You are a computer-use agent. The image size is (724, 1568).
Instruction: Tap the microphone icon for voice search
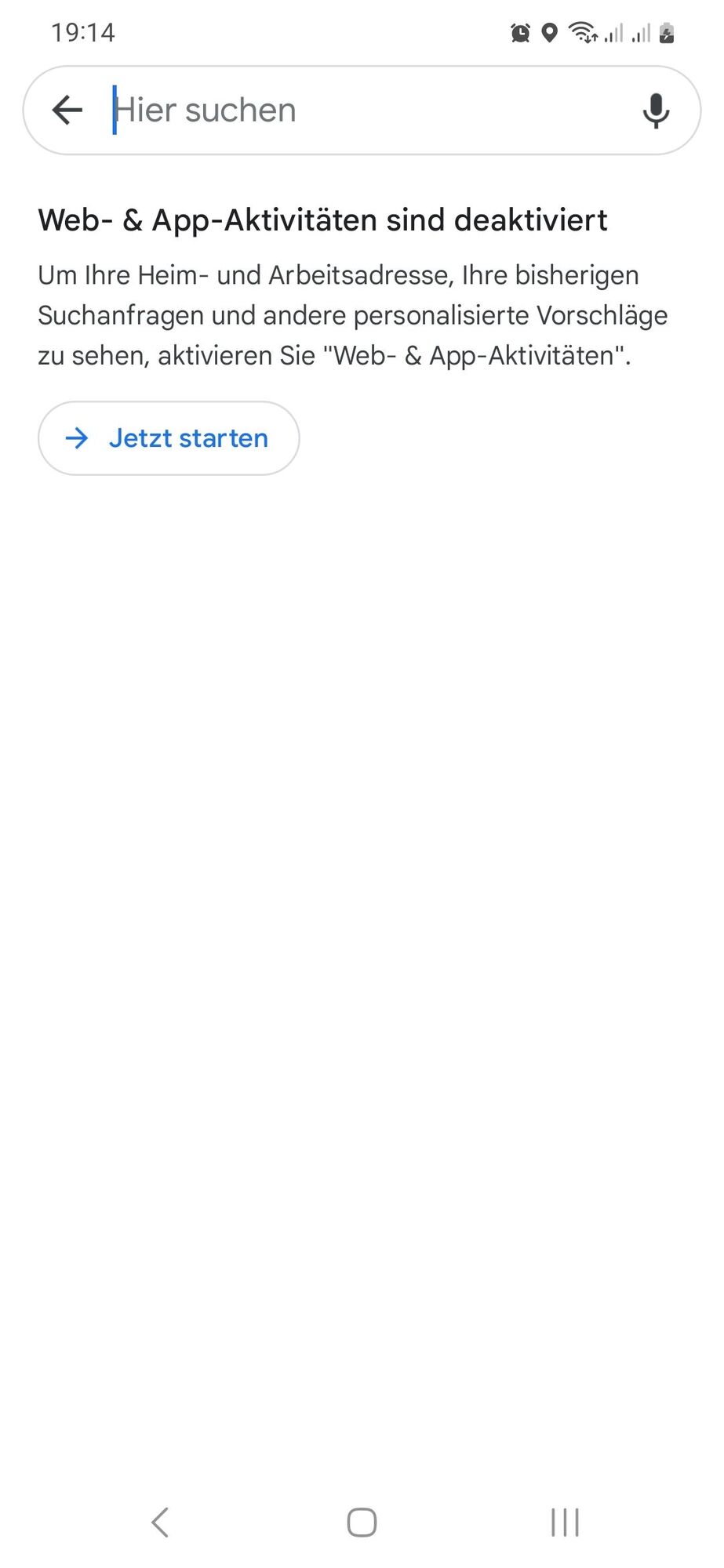click(x=655, y=110)
